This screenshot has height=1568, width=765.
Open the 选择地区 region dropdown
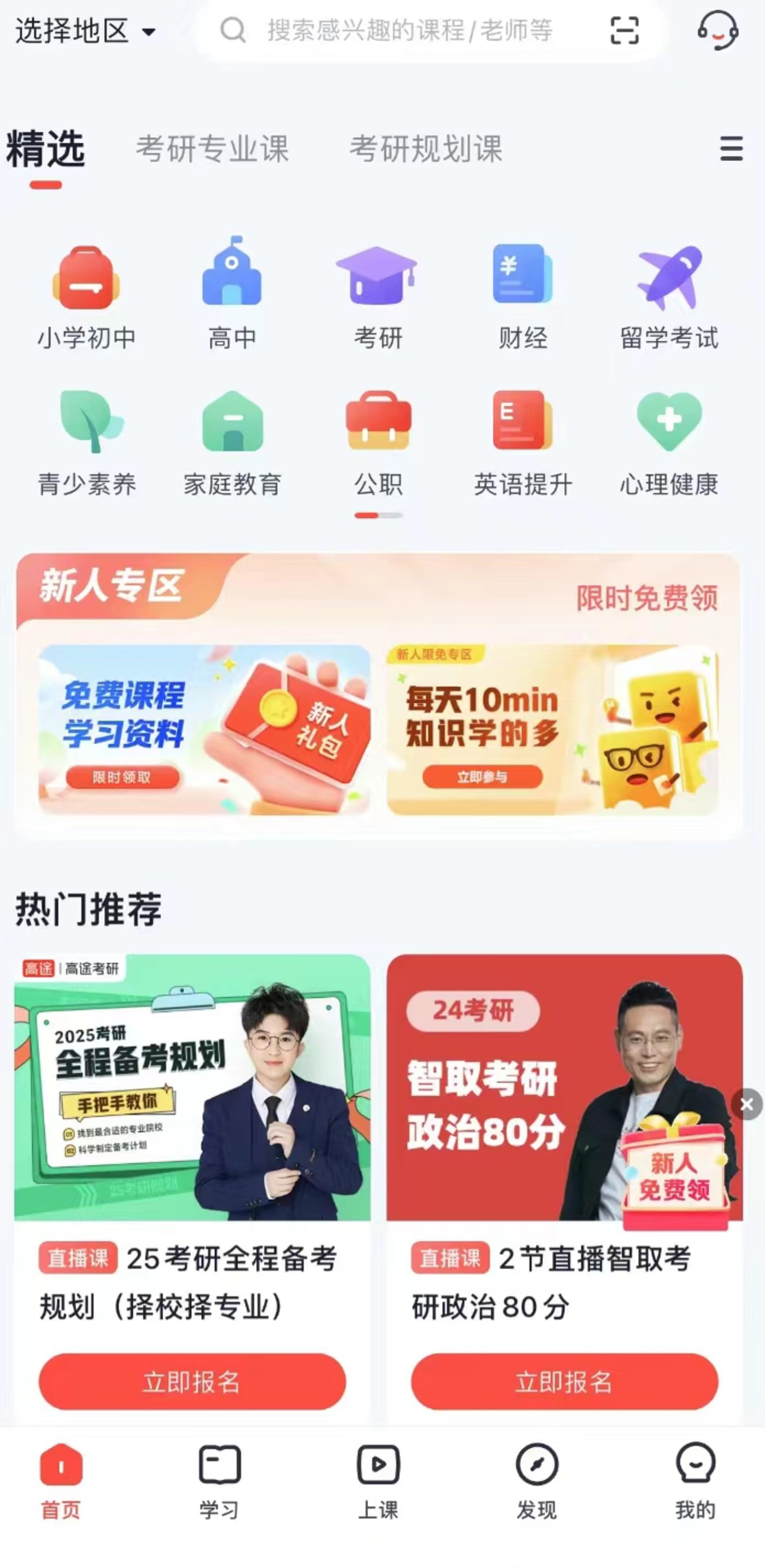[85, 31]
